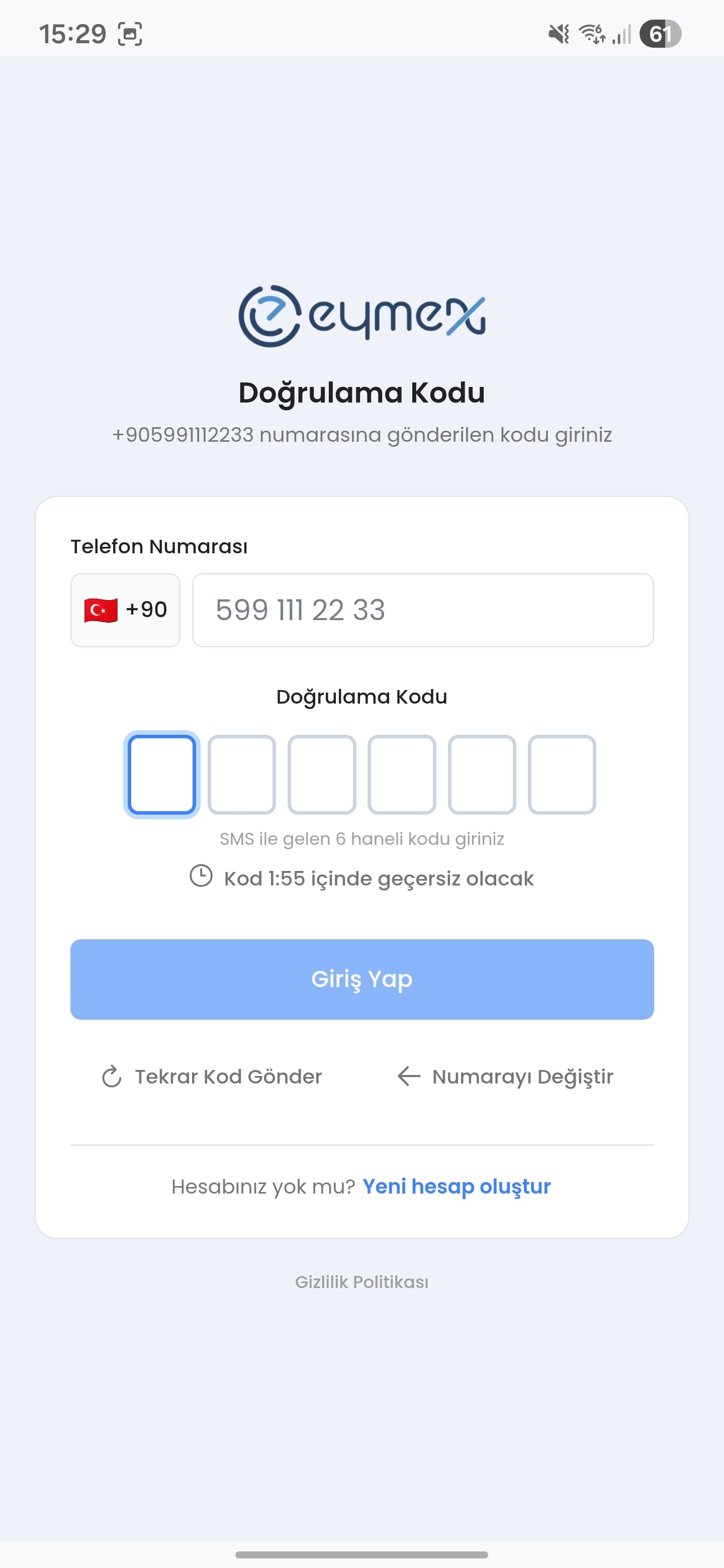This screenshot has height=1568, width=724.
Task: Click the clock icon beside the countdown text
Action: 201,878
